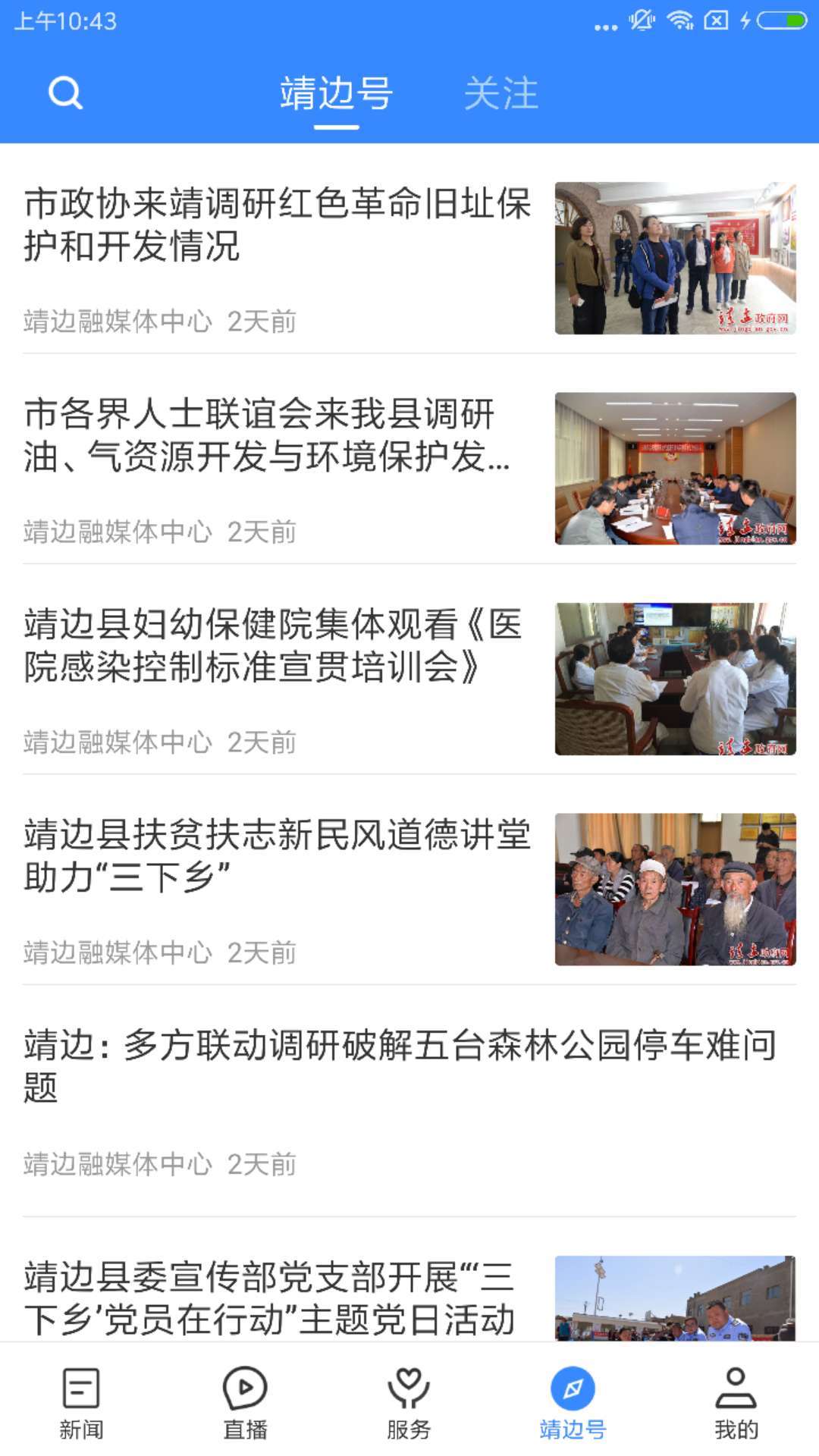Click the Wi-Fi icon in the status bar
The height and width of the screenshot is (1456, 819).
(681, 20)
